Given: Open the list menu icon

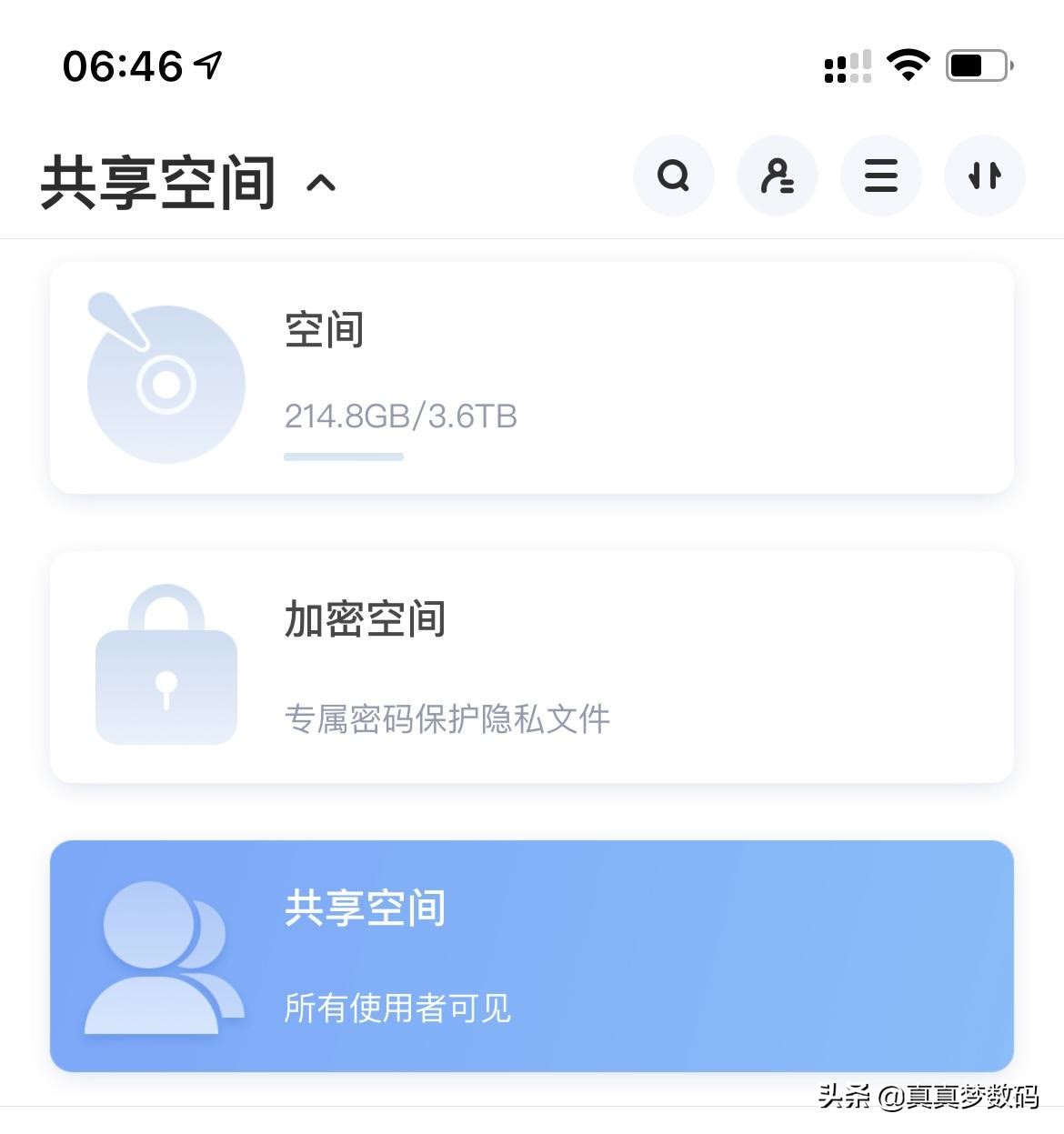Looking at the screenshot, I should click(880, 176).
